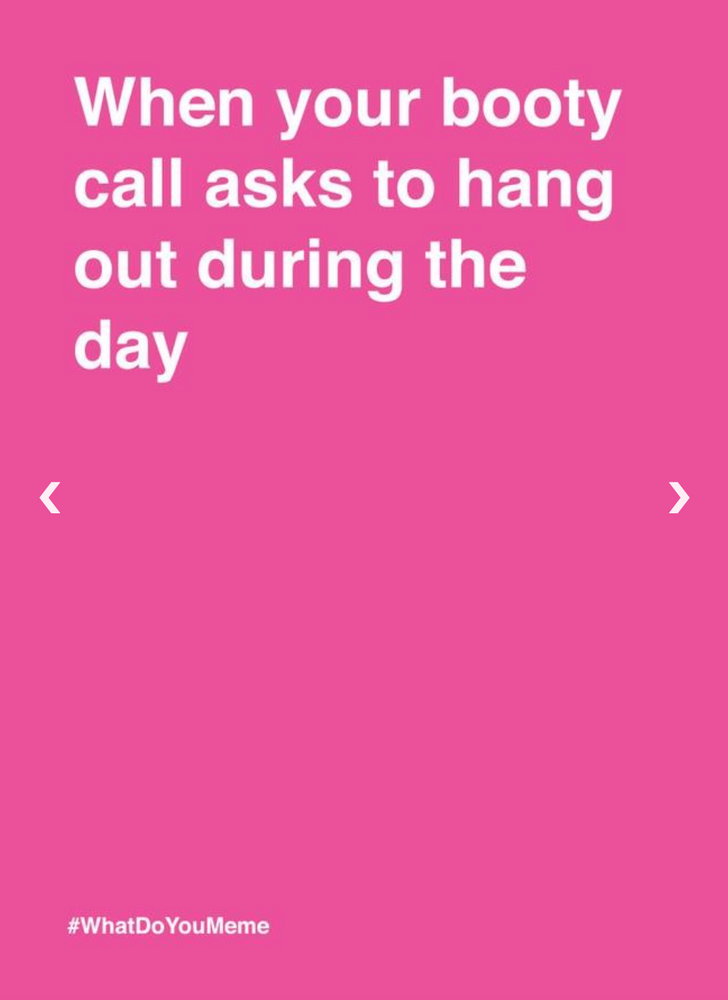Image resolution: width=728 pixels, height=1000 pixels.
Task: Advance to the next card with right arrow
Action: click(678, 497)
